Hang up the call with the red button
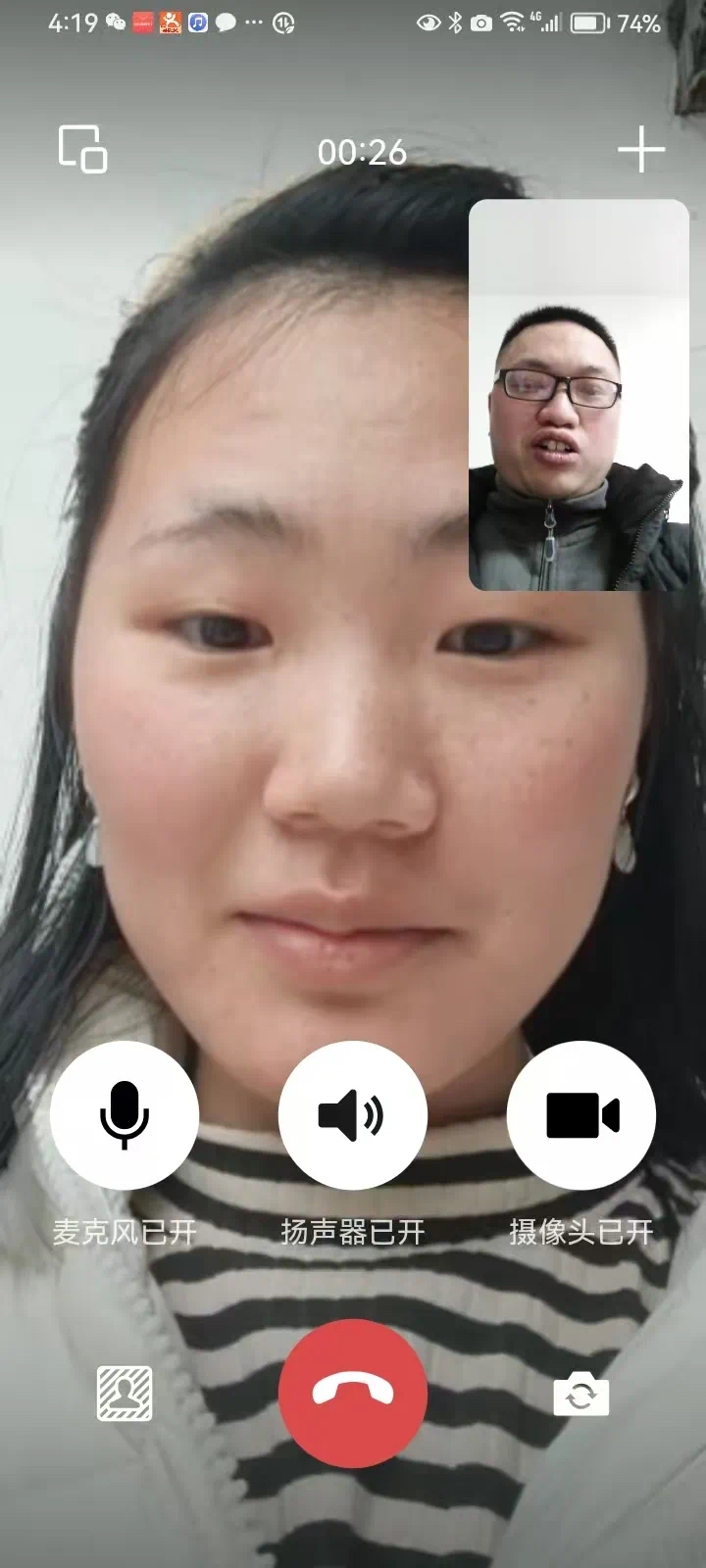Viewport: 706px width, 1568px height. tap(352, 1393)
